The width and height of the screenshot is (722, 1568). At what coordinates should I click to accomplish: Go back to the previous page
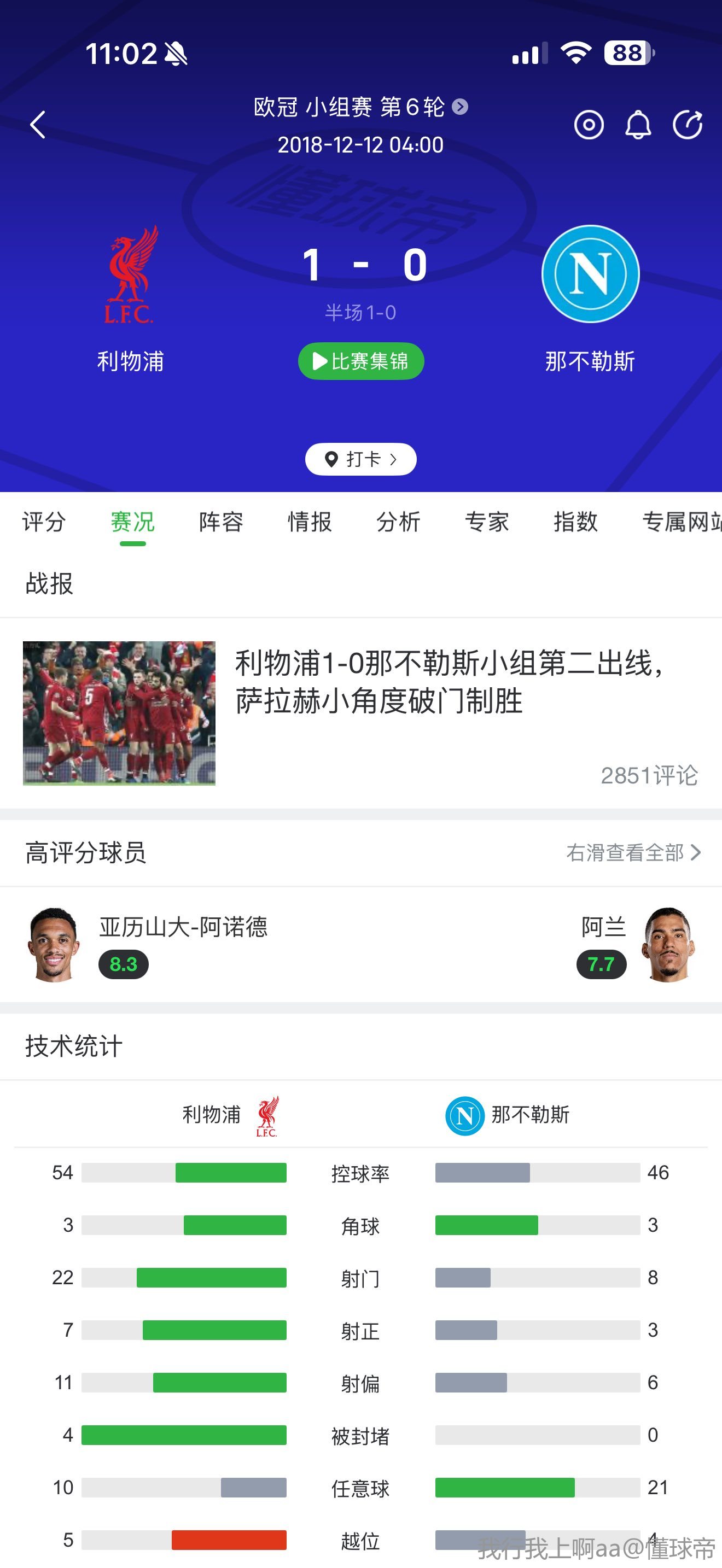pos(38,125)
